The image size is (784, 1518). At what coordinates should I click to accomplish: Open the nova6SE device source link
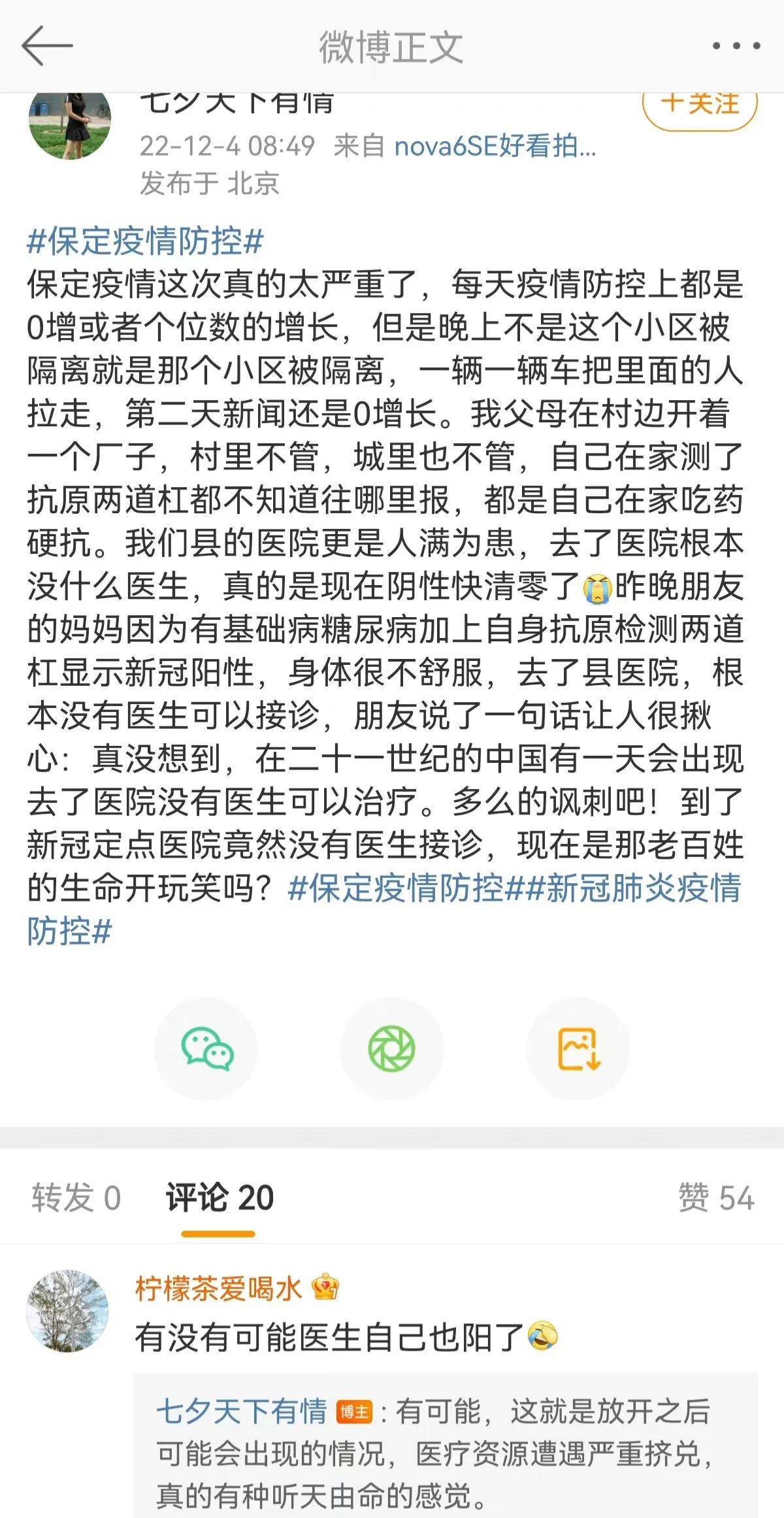tap(495, 146)
